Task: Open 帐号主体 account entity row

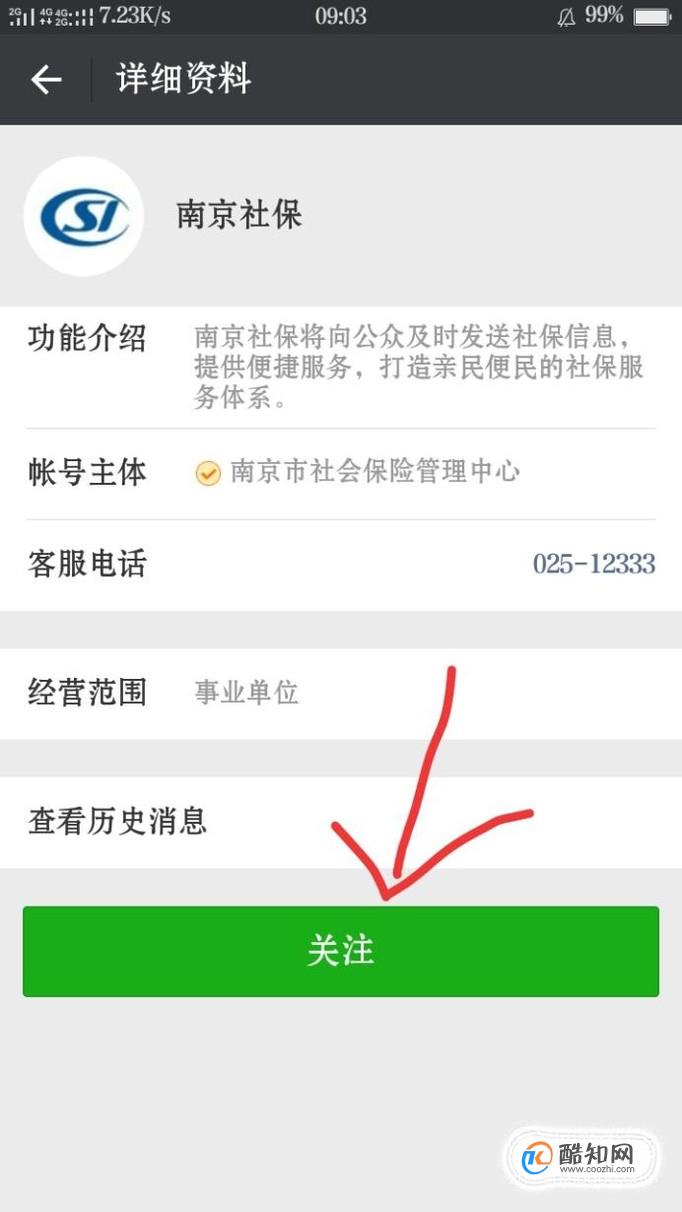Action: (341, 473)
